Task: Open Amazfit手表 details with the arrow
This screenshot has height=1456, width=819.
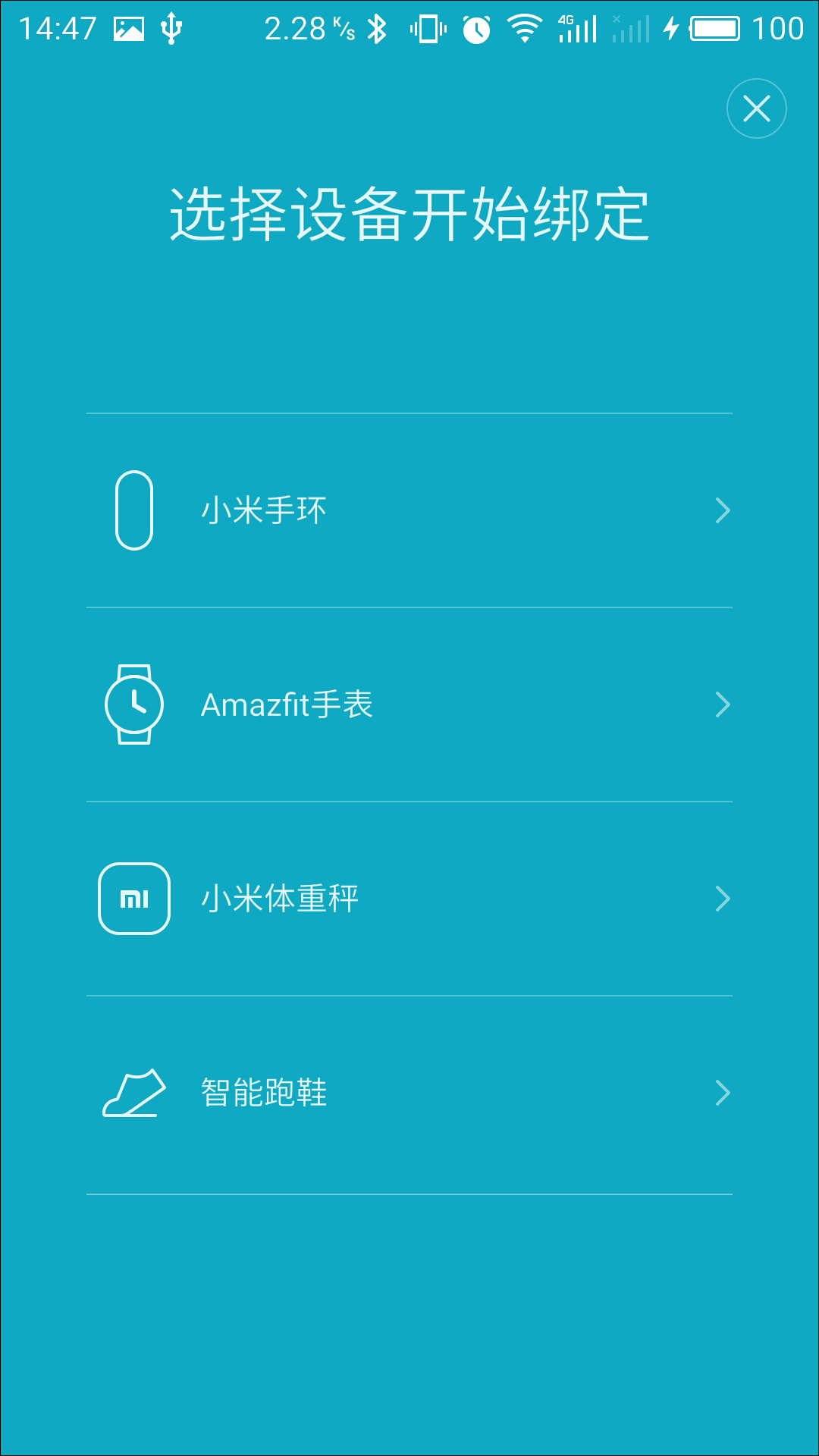Action: coord(722,705)
